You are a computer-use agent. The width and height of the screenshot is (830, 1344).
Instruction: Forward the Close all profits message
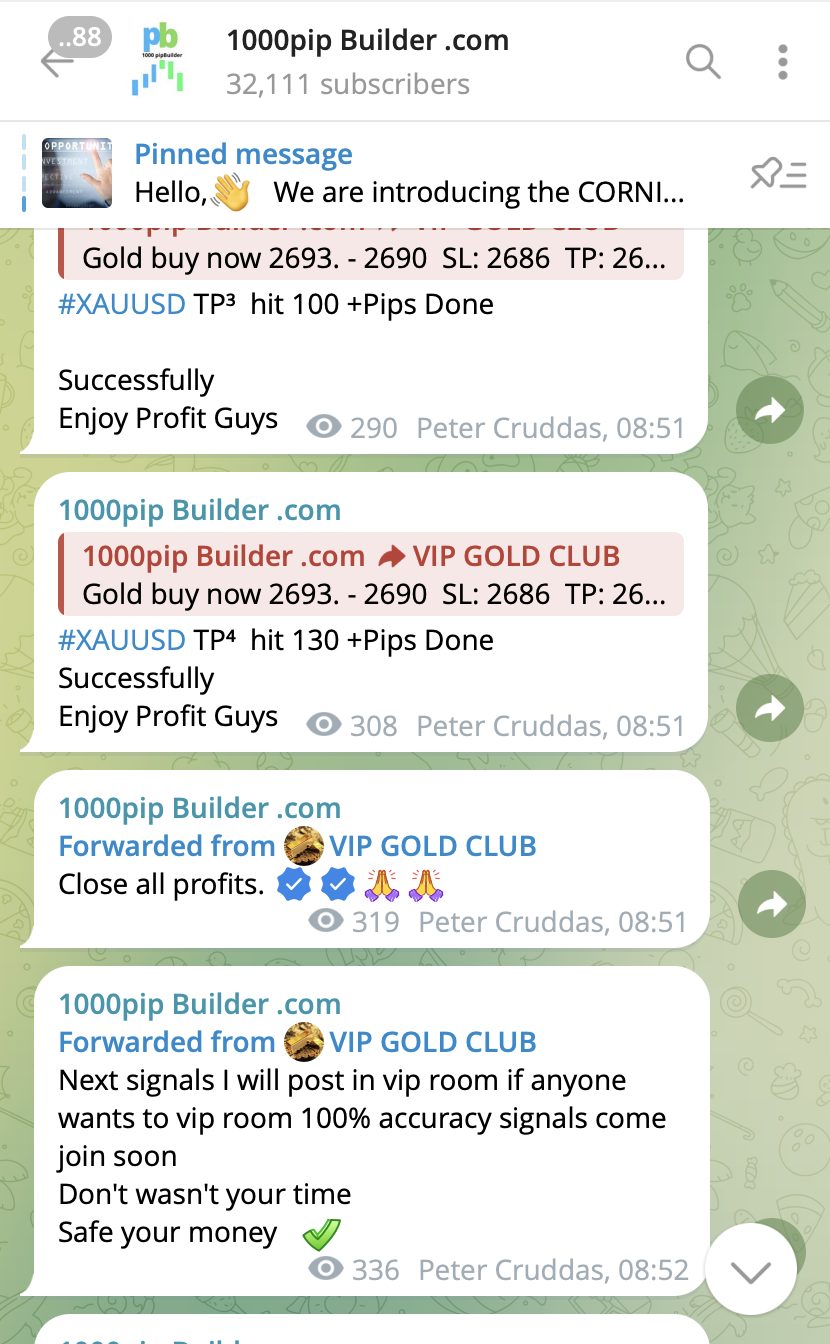[771, 904]
